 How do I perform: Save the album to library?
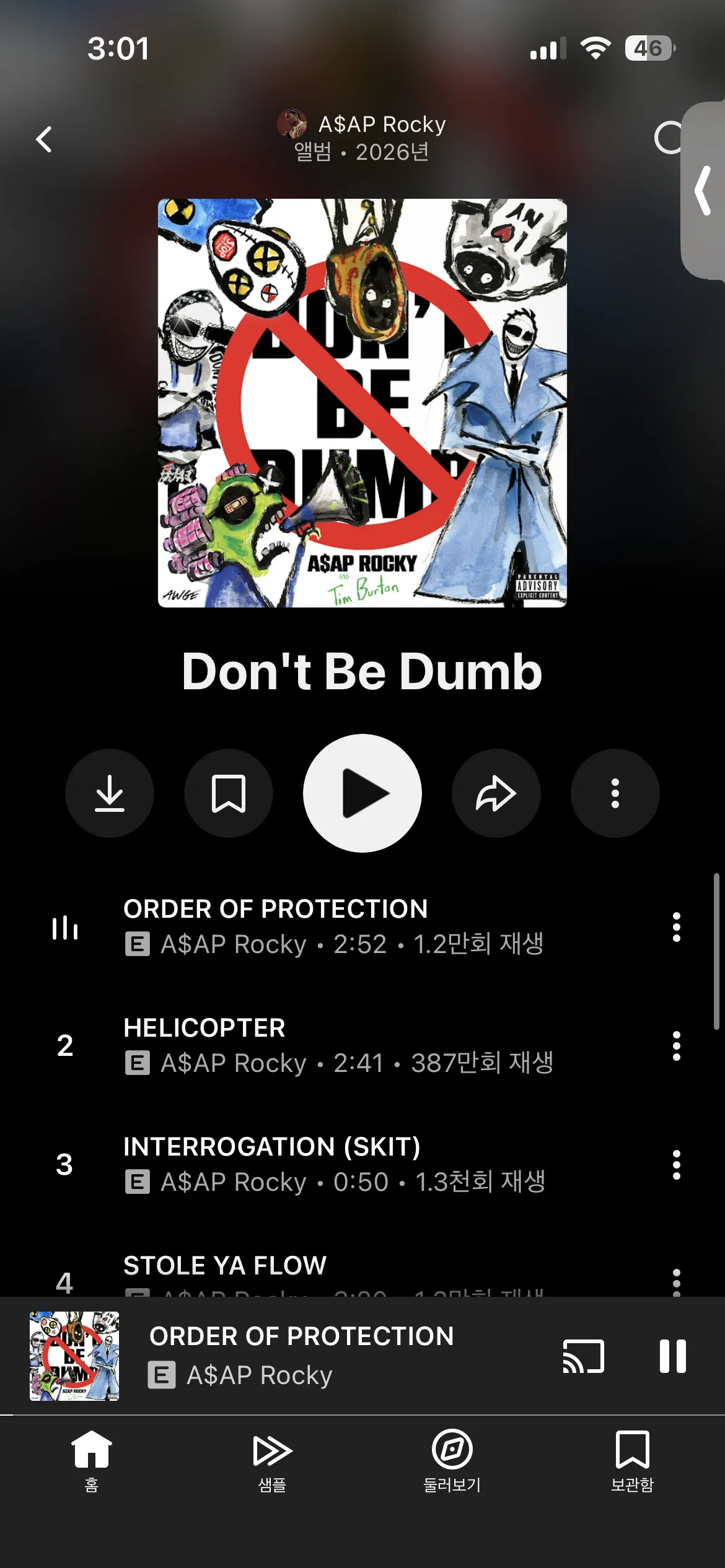tap(229, 793)
